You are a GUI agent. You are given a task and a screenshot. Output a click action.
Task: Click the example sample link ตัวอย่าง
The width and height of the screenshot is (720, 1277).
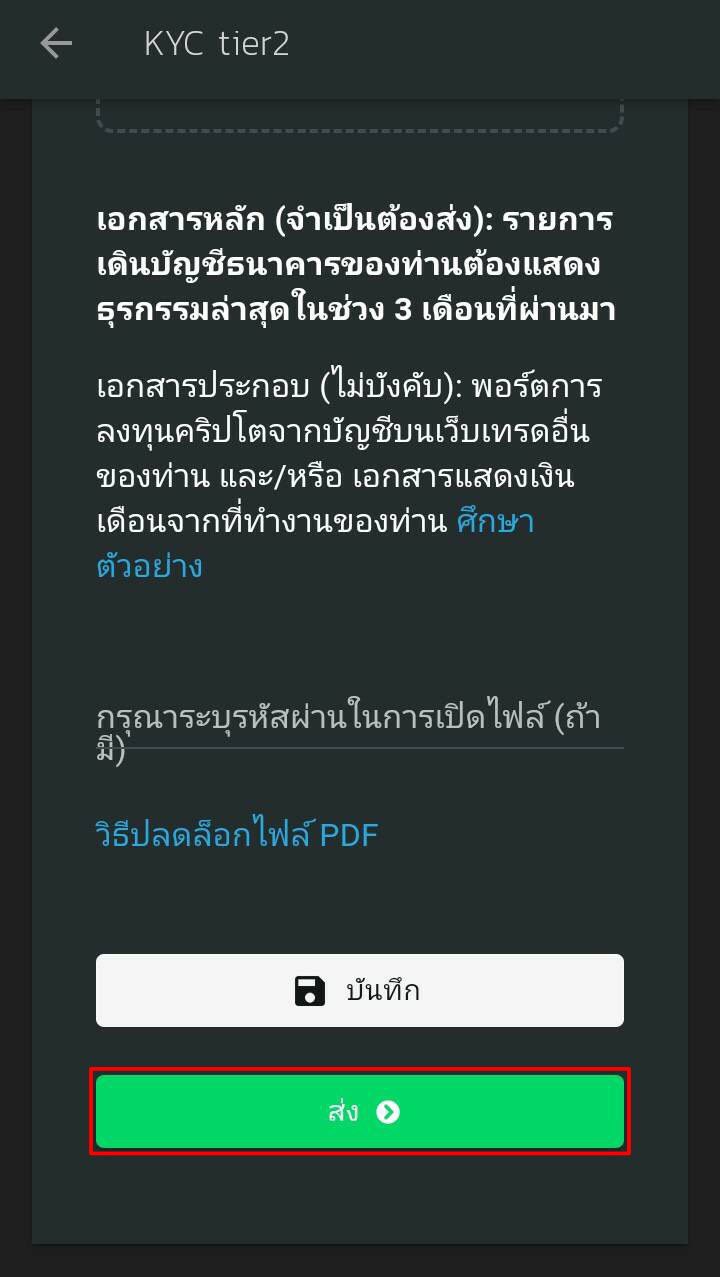[x=150, y=566]
